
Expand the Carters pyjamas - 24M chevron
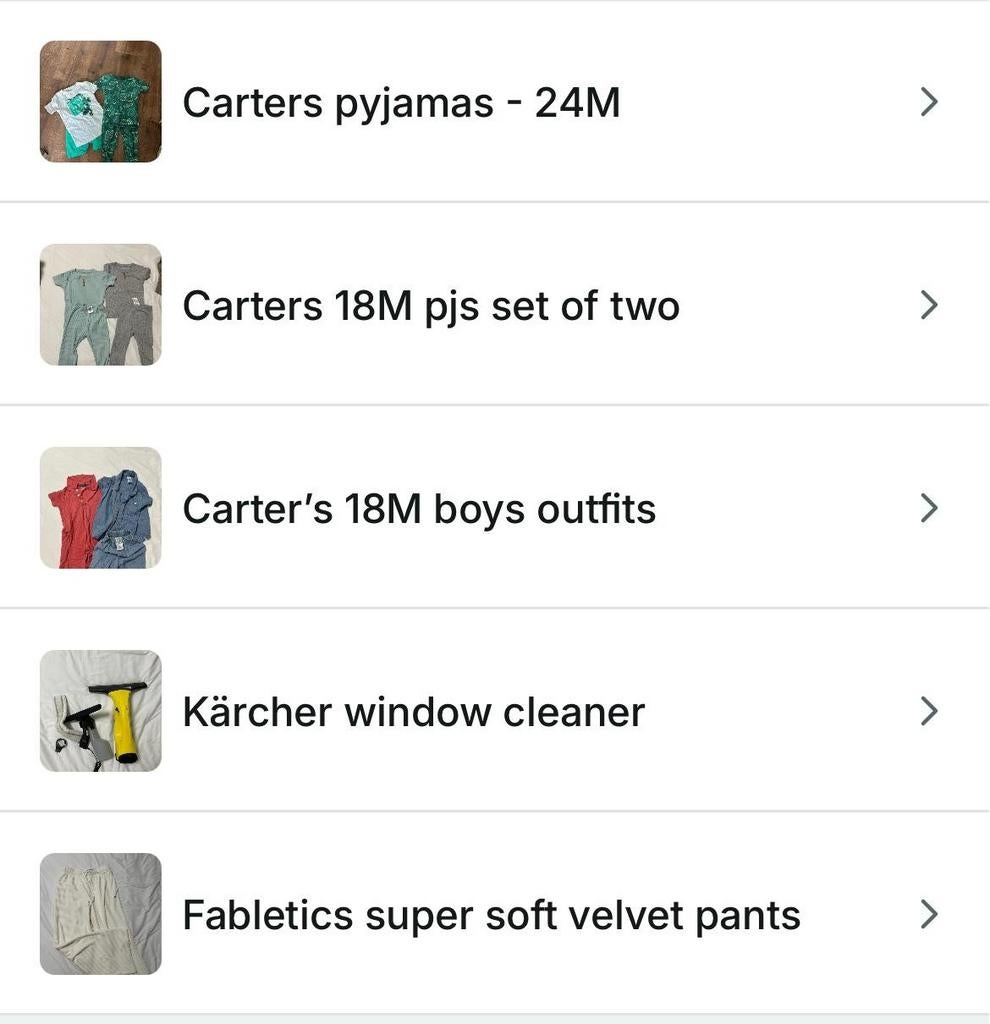(x=929, y=101)
